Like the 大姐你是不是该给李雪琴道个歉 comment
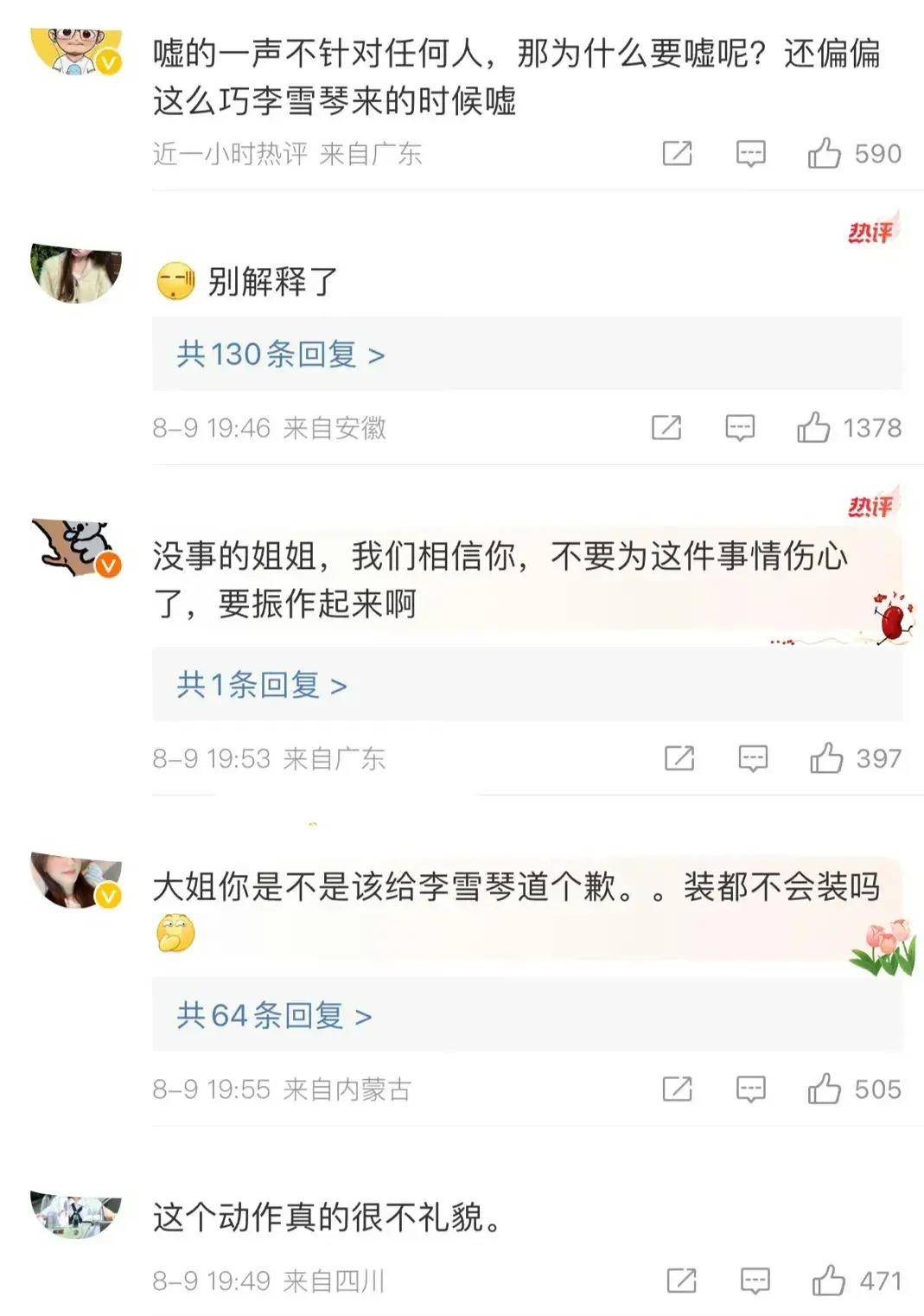Image resolution: width=924 pixels, height=1316 pixels. [824, 1089]
